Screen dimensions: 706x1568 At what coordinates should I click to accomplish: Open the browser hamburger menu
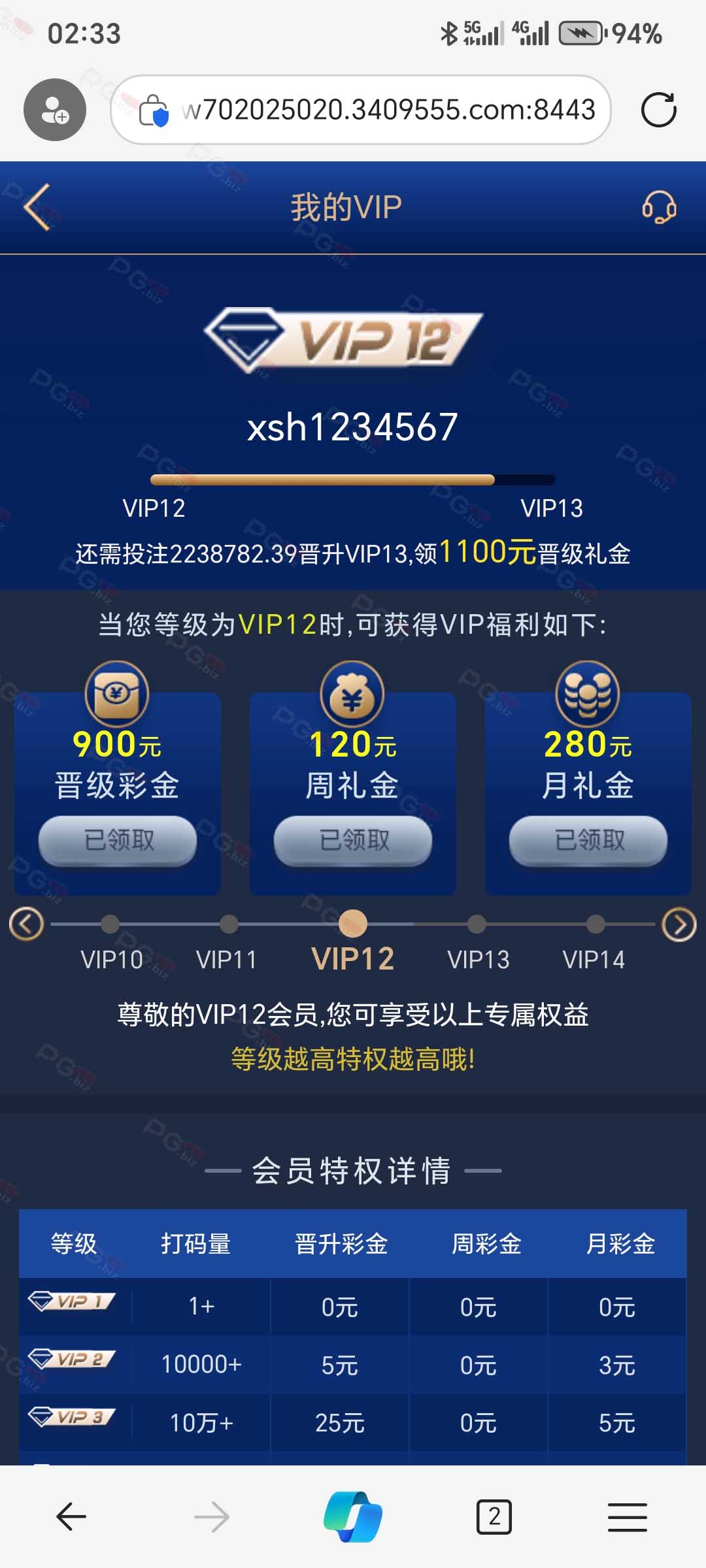628,1516
